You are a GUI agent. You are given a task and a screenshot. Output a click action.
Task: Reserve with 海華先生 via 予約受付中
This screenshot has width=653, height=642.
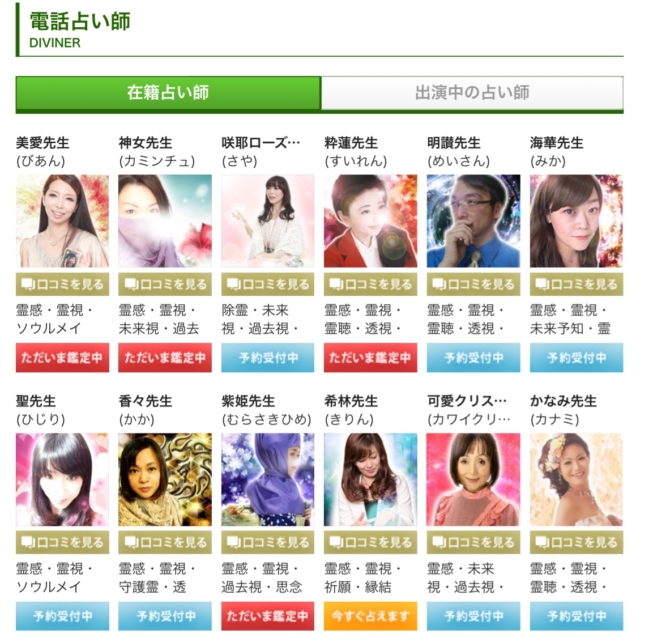pos(576,357)
